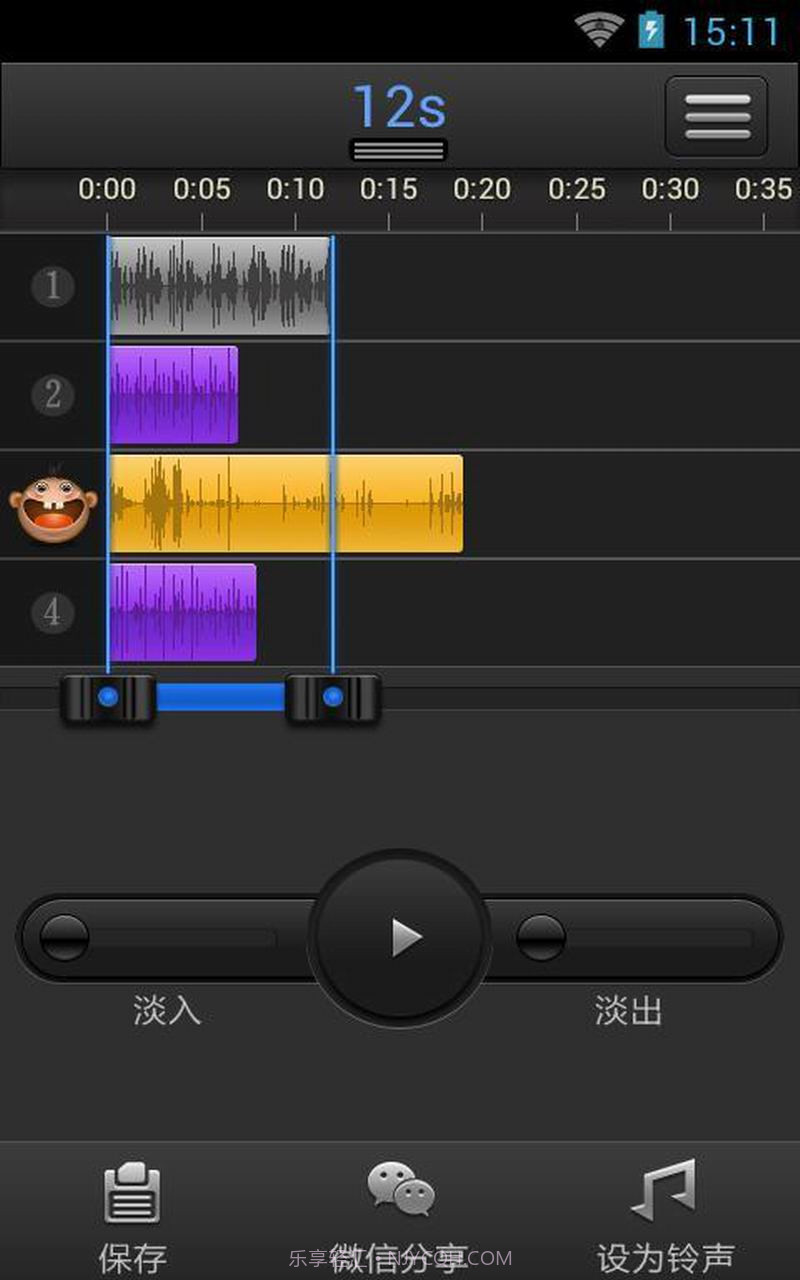Open the hamburger menu button

click(x=716, y=116)
